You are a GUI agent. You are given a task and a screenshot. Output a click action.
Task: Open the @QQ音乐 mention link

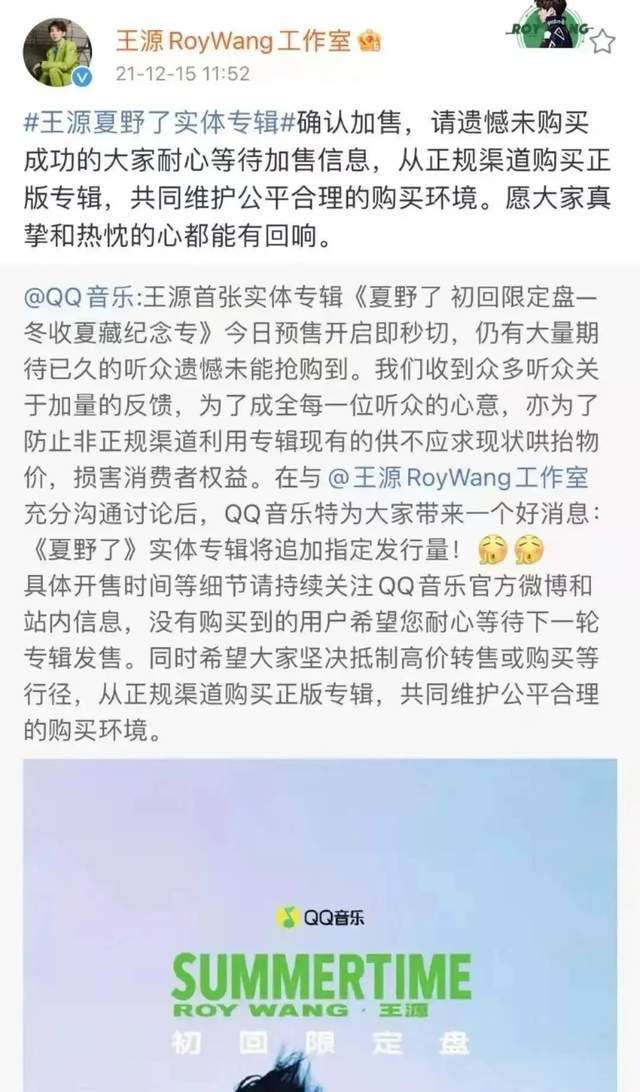click(x=83, y=296)
